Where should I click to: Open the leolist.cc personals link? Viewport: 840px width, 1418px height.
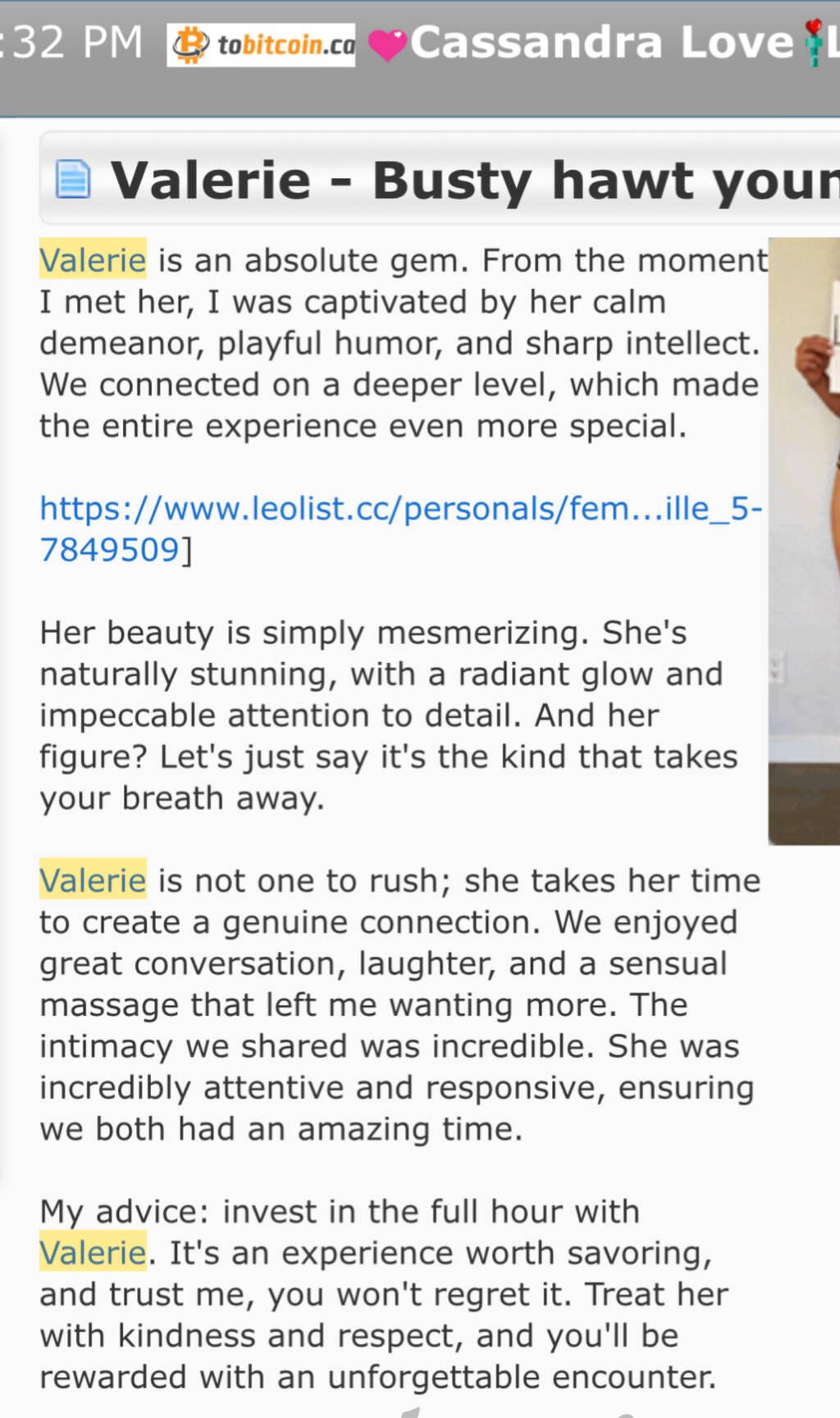point(400,510)
